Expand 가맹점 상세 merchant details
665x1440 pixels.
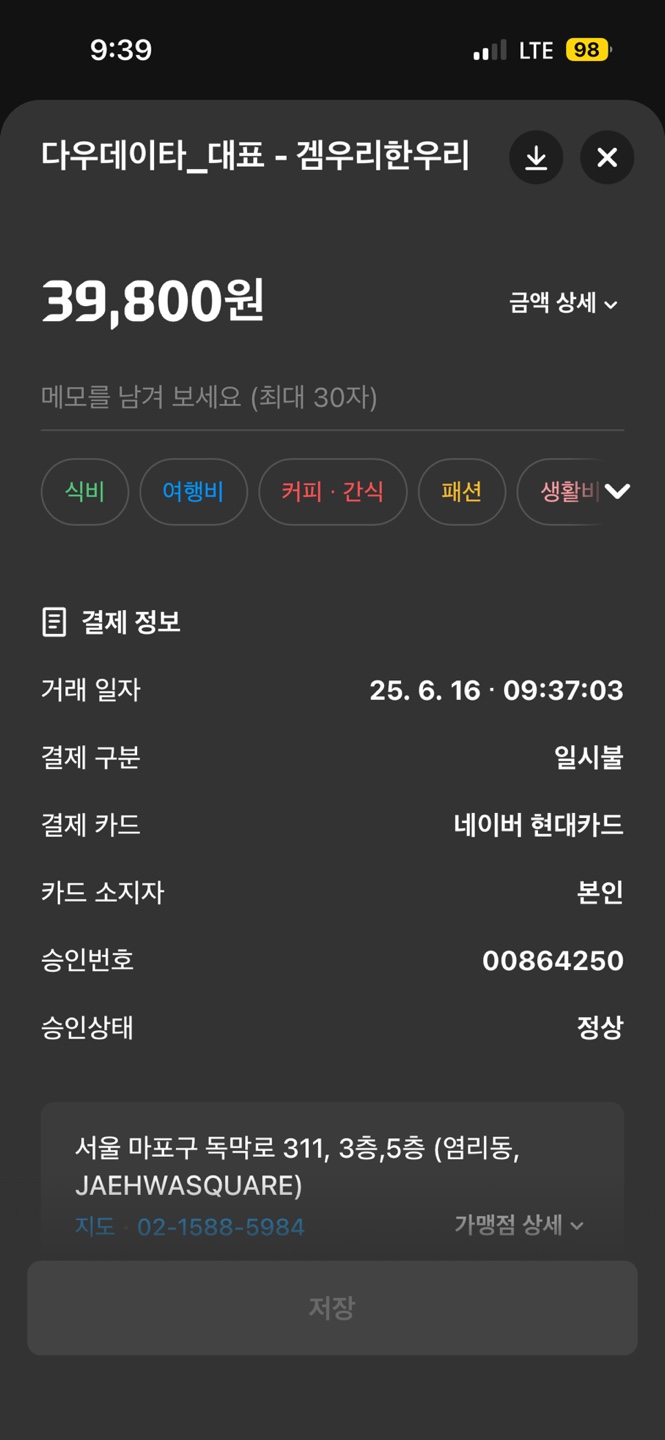[519, 1225]
